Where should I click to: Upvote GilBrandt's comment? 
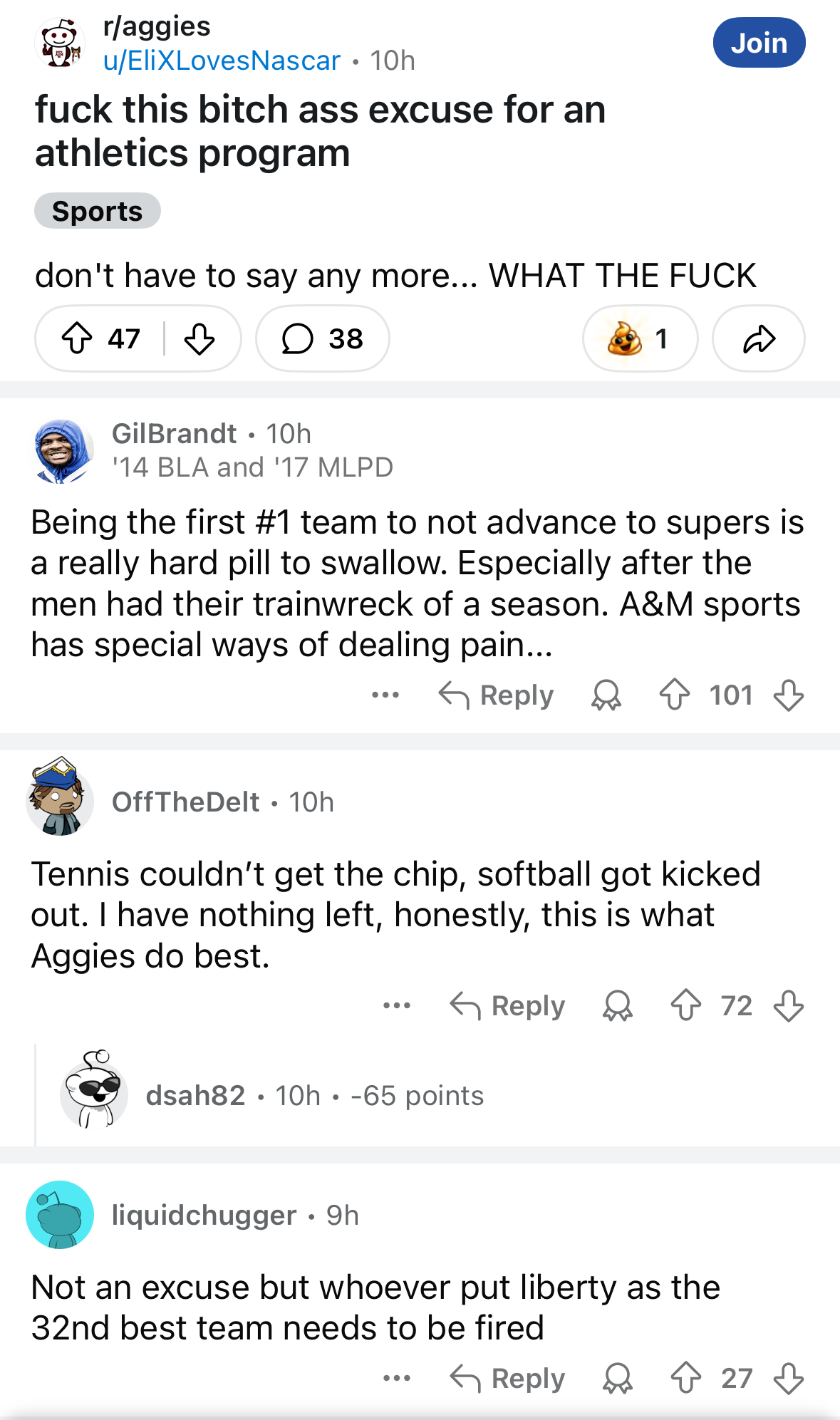pyautogui.click(x=675, y=695)
